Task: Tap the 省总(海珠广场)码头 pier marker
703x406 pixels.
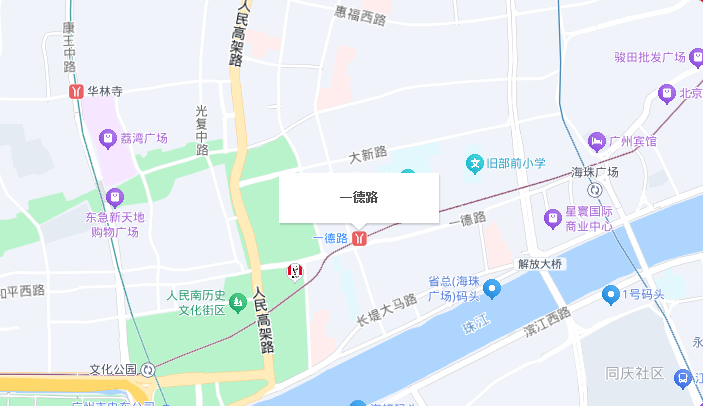Action: click(x=491, y=289)
